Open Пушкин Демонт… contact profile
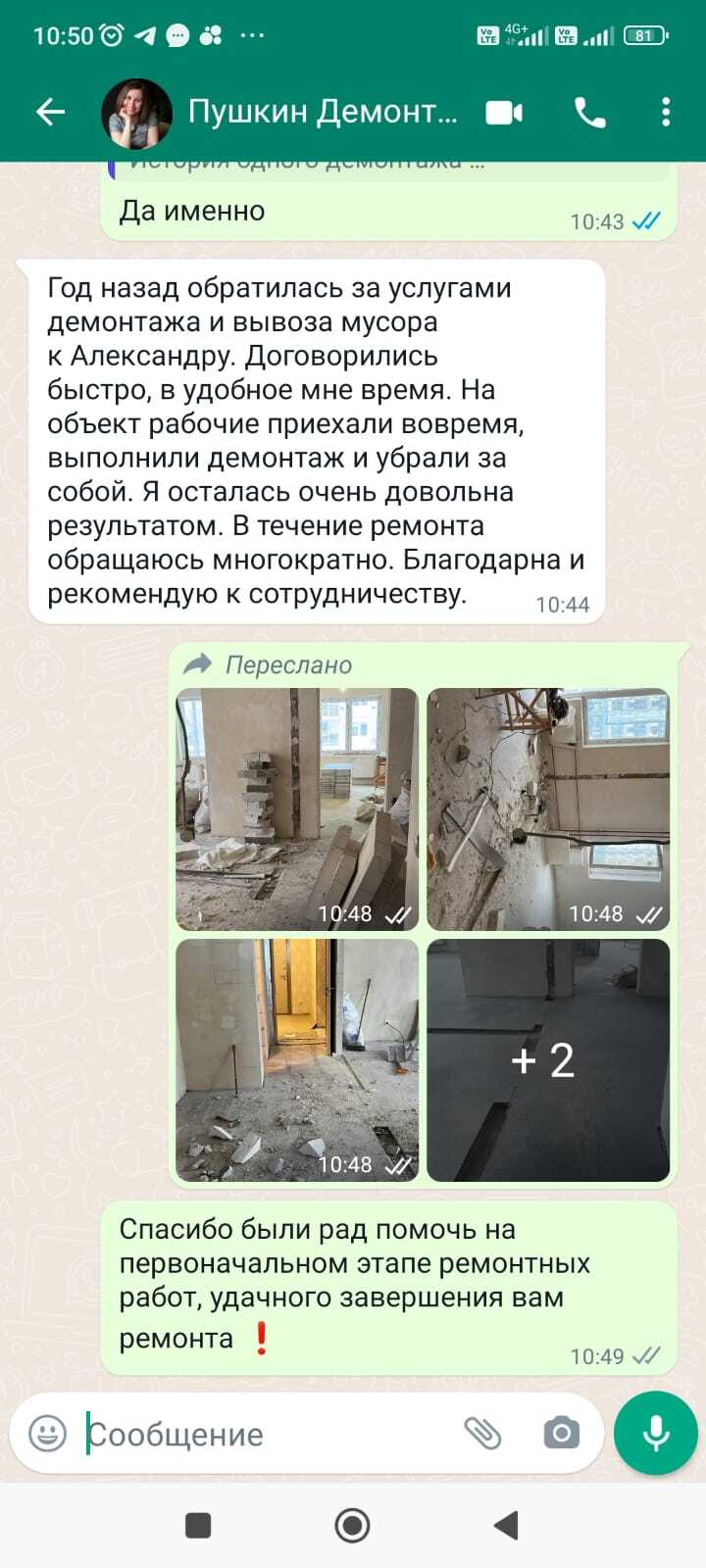The image size is (706, 1568). point(322,113)
